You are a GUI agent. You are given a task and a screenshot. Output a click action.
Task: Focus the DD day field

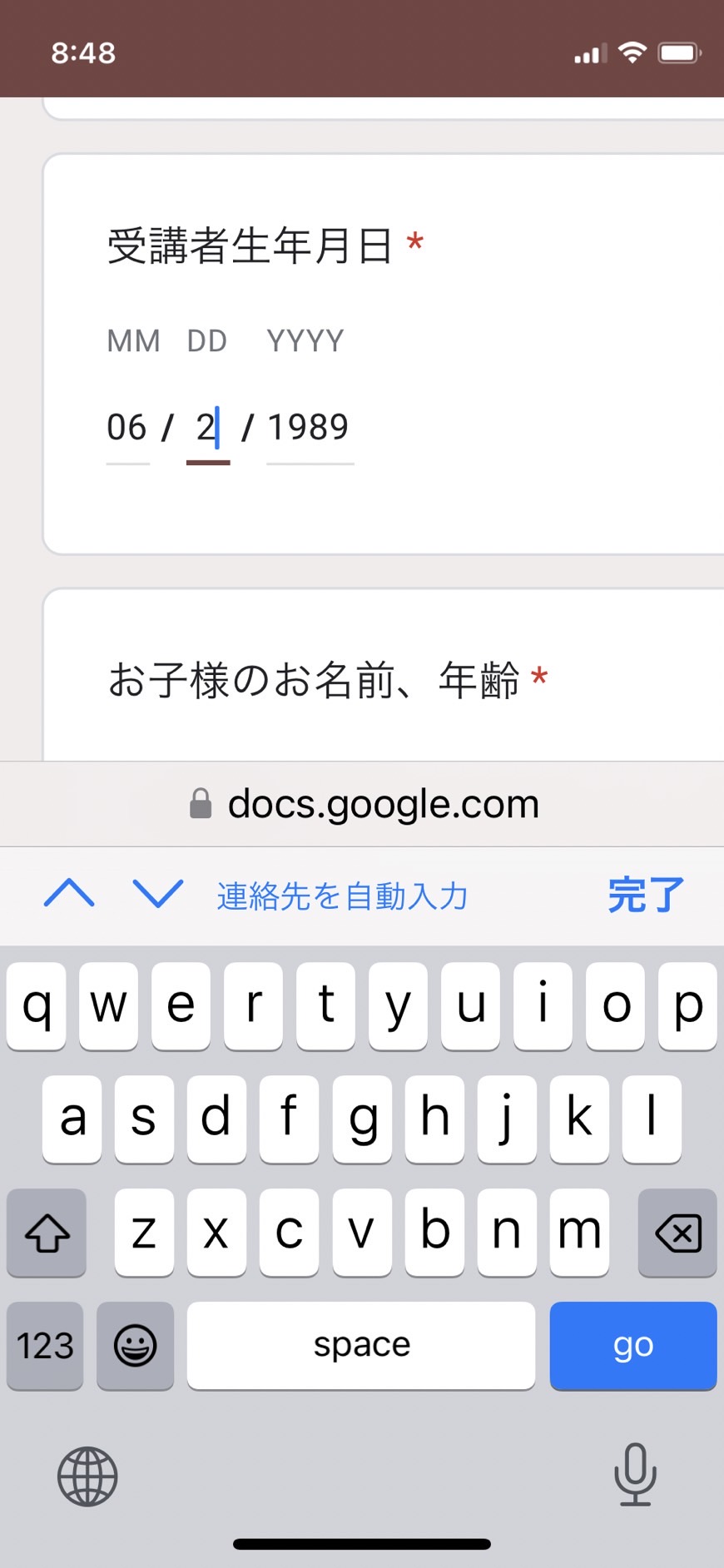tap(208, 428)
